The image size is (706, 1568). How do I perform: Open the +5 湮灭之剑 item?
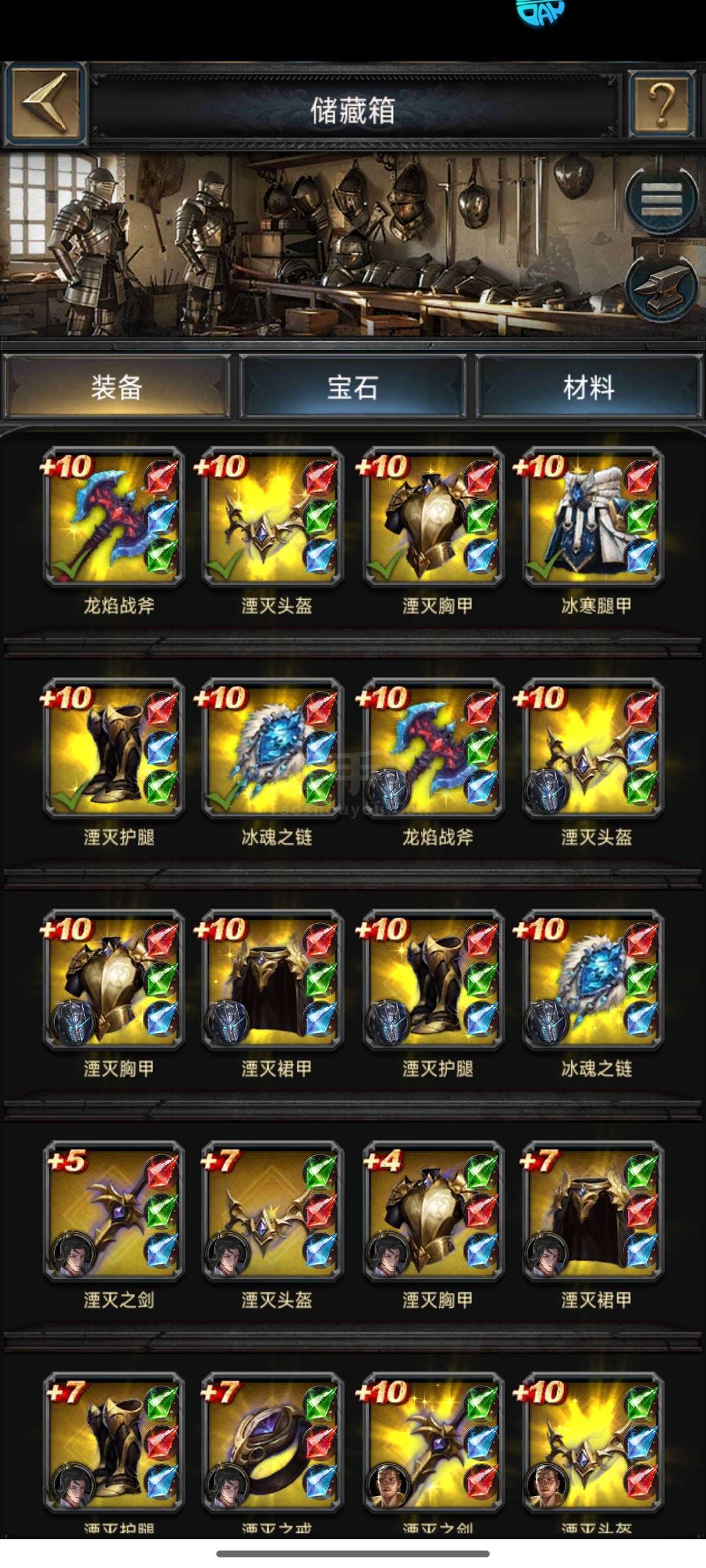coord(114,1211)
